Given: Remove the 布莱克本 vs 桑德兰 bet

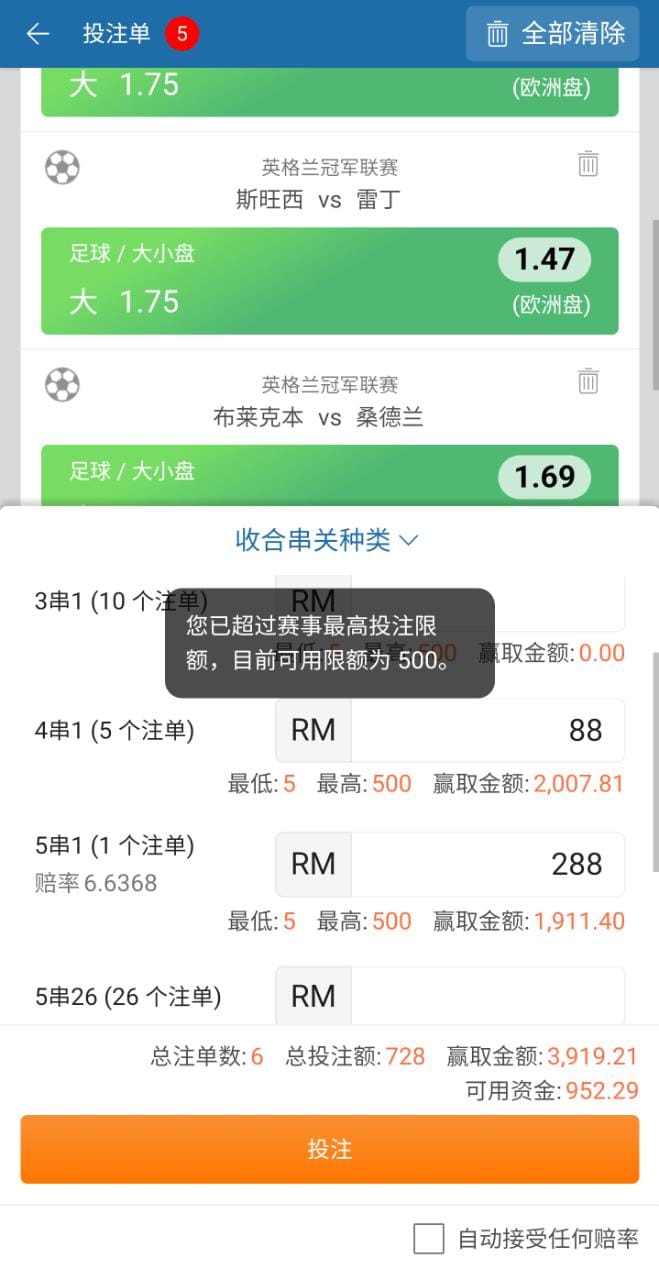Looking at the screenshot, I should [588, 381].
